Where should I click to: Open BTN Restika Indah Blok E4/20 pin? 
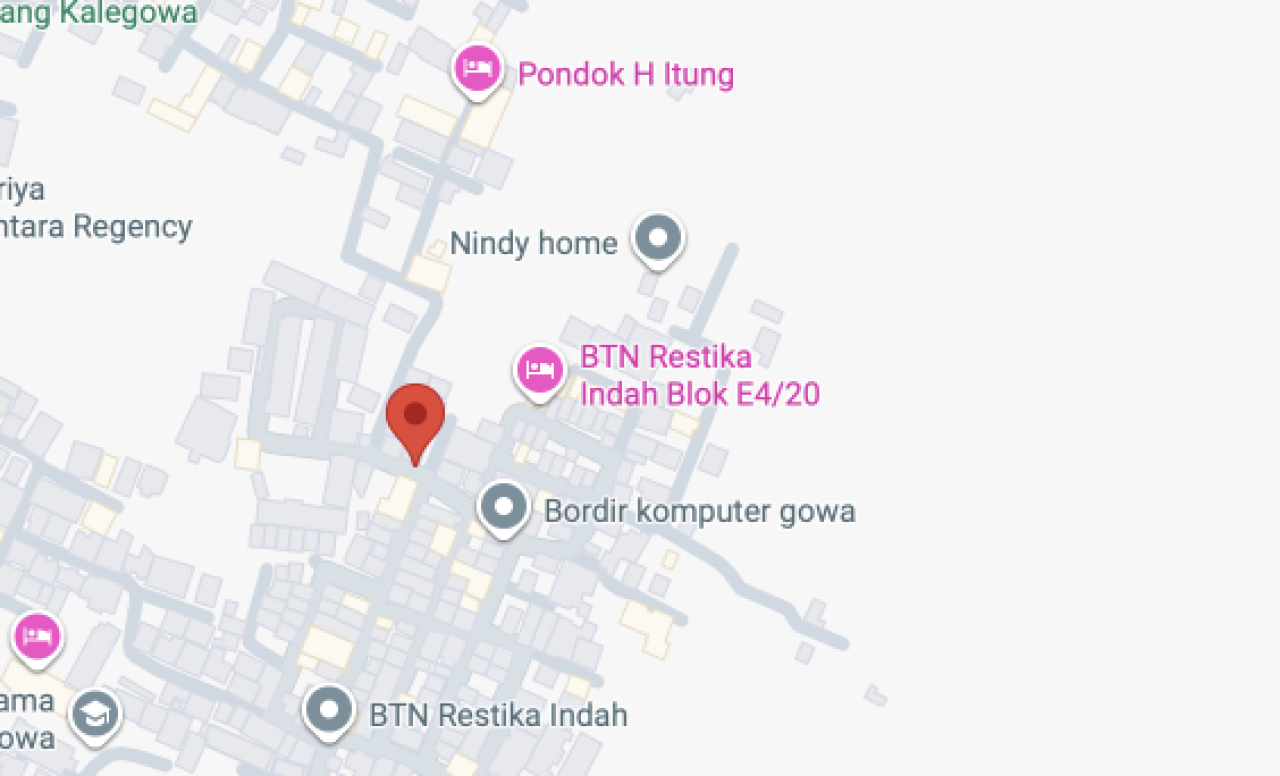click(x=540, y=371)
